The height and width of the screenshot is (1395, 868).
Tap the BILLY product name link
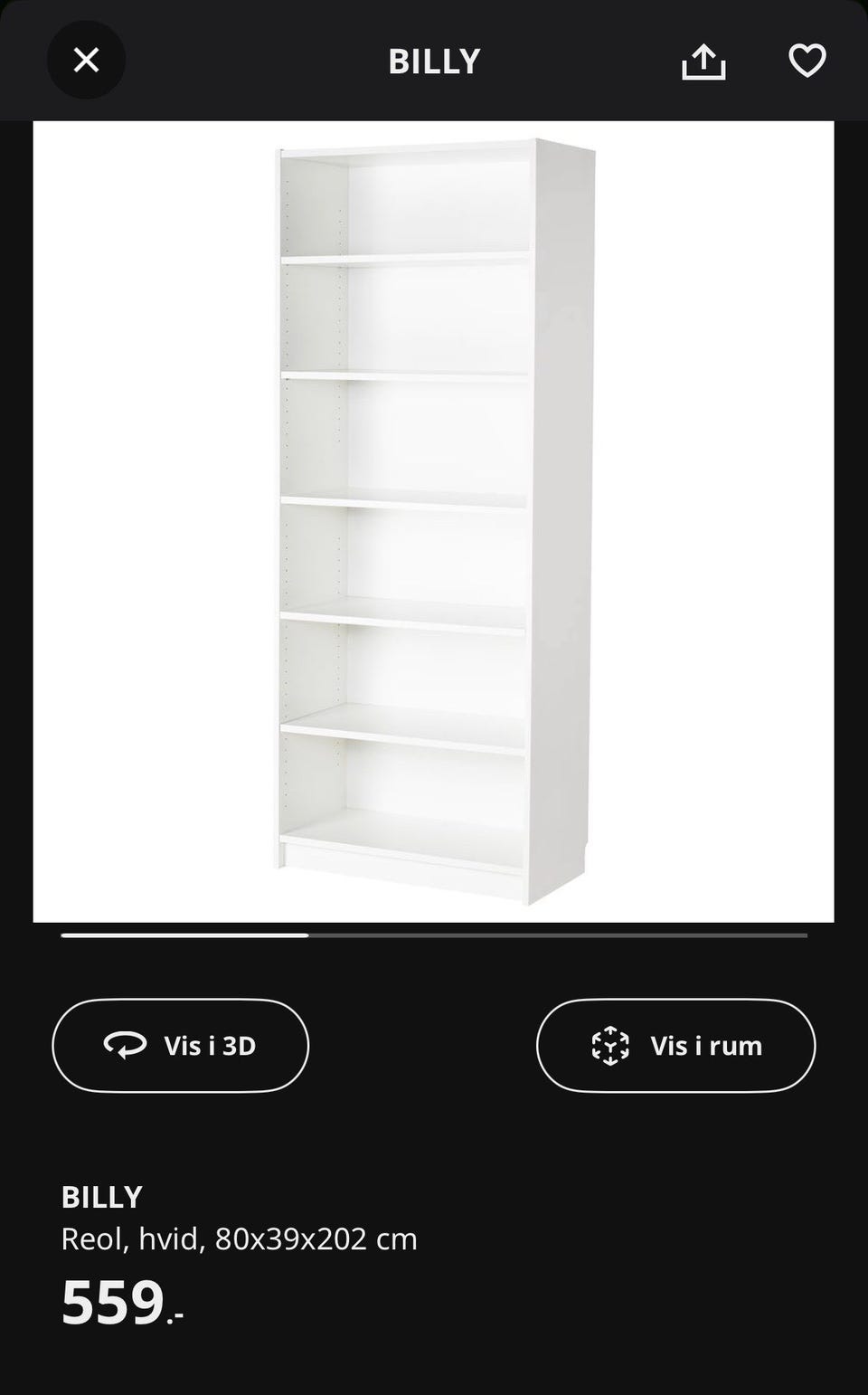pyautogui.click(x=100, y=1196)
